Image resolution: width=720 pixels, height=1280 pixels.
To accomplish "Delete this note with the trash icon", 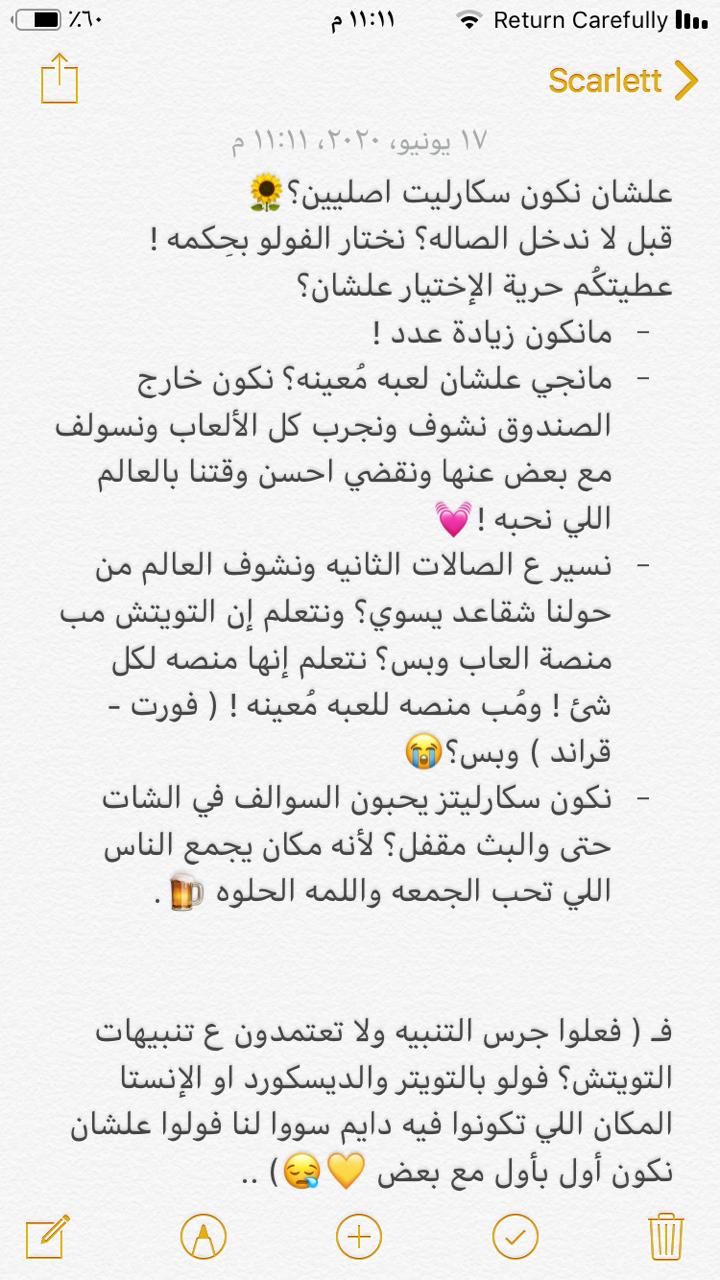I will (x=666, y=1237).
